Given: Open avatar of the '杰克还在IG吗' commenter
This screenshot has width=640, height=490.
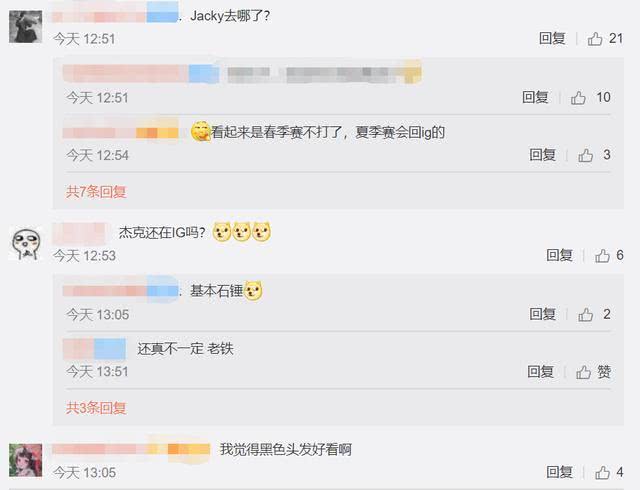Looking at the screenshot, I should click(x=26, y=242).
